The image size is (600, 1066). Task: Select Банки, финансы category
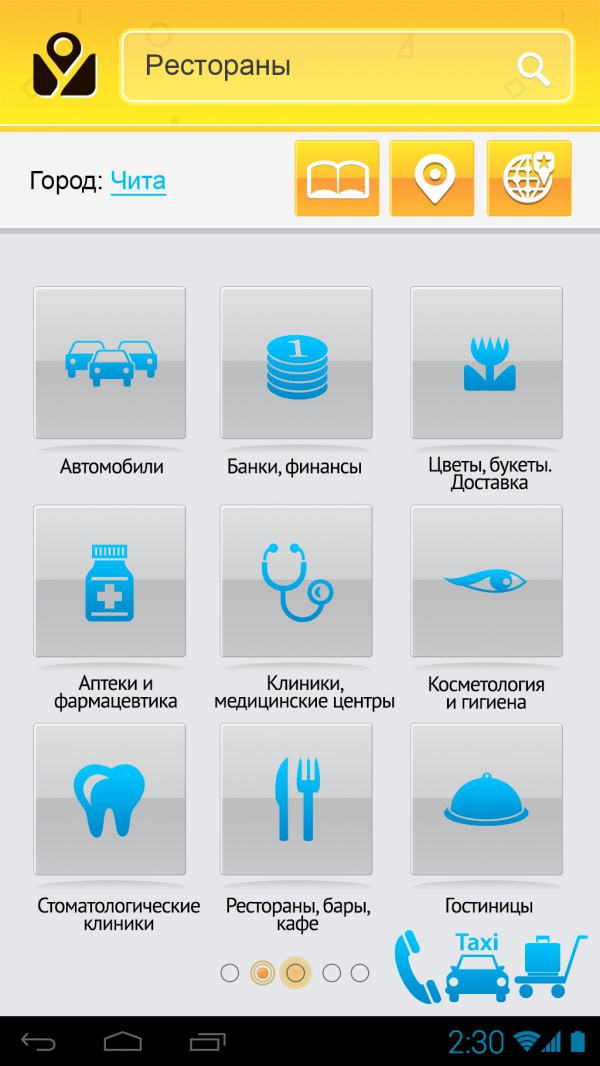click(x=296, y=363)
